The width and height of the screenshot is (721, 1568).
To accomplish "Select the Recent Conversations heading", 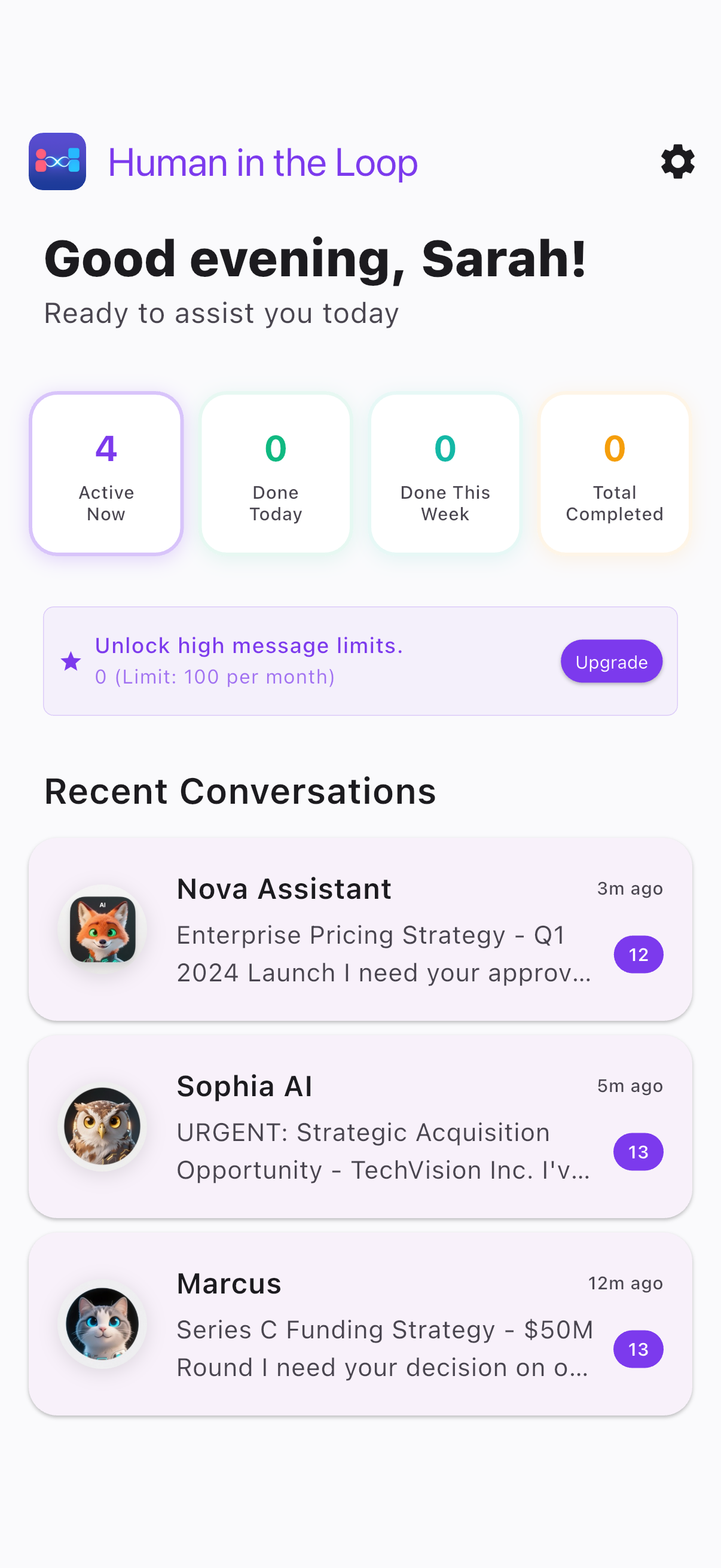I will (x=240, y=791).
